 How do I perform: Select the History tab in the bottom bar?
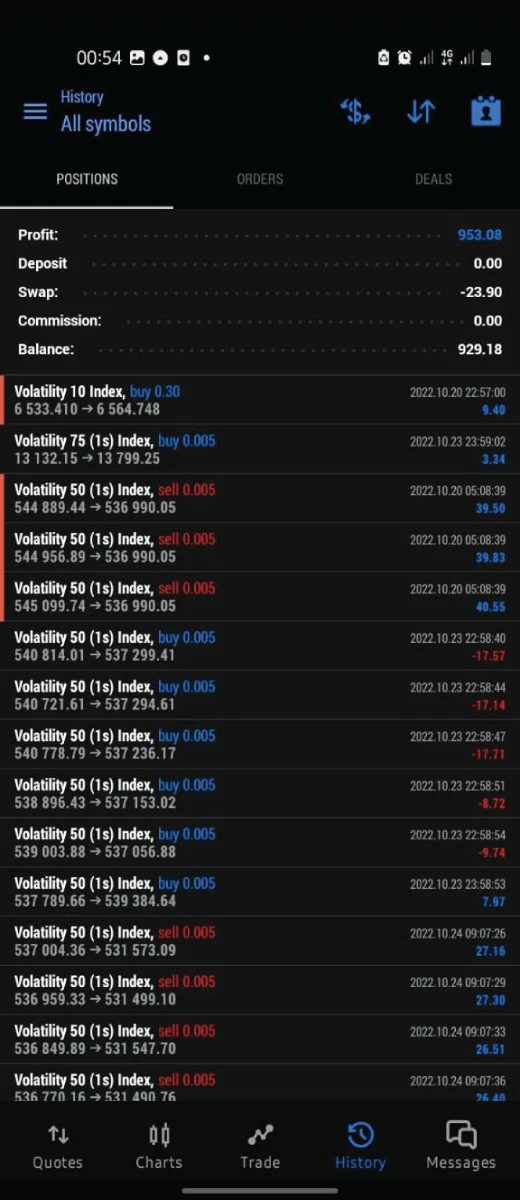click(360, 1146)
